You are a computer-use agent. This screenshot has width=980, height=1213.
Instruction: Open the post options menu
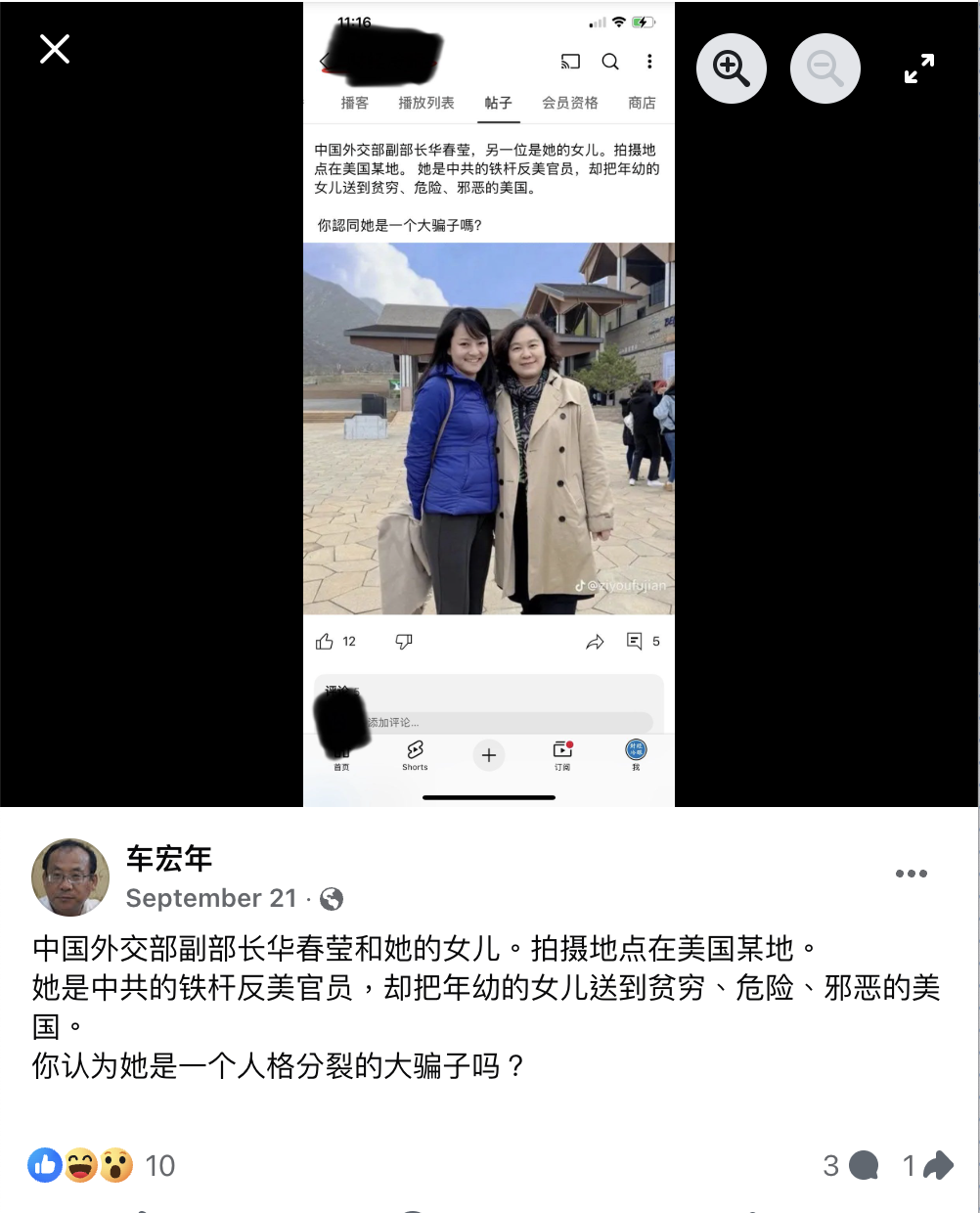click(x=911, y=874)
